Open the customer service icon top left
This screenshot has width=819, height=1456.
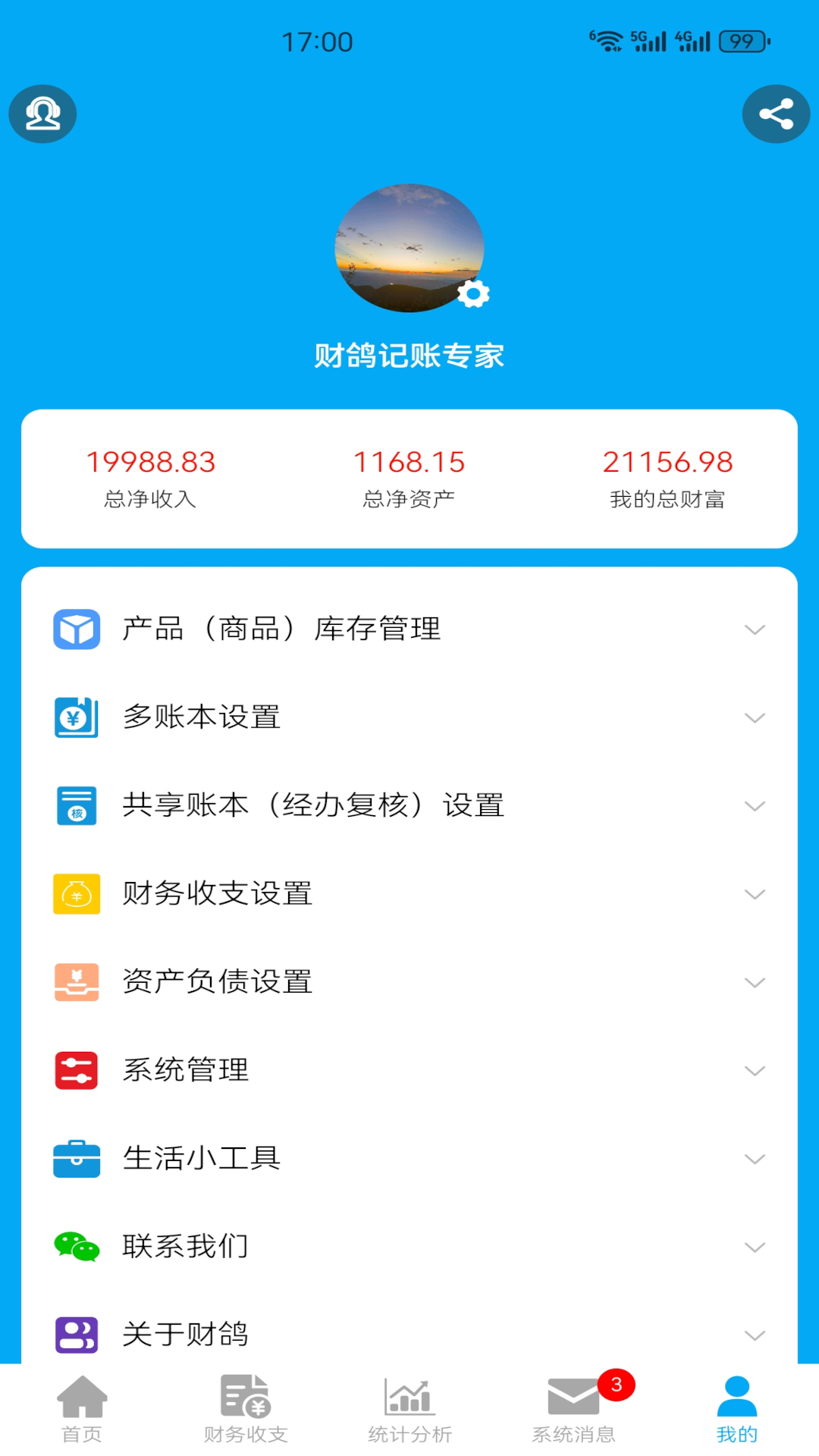tap(42, 113)
